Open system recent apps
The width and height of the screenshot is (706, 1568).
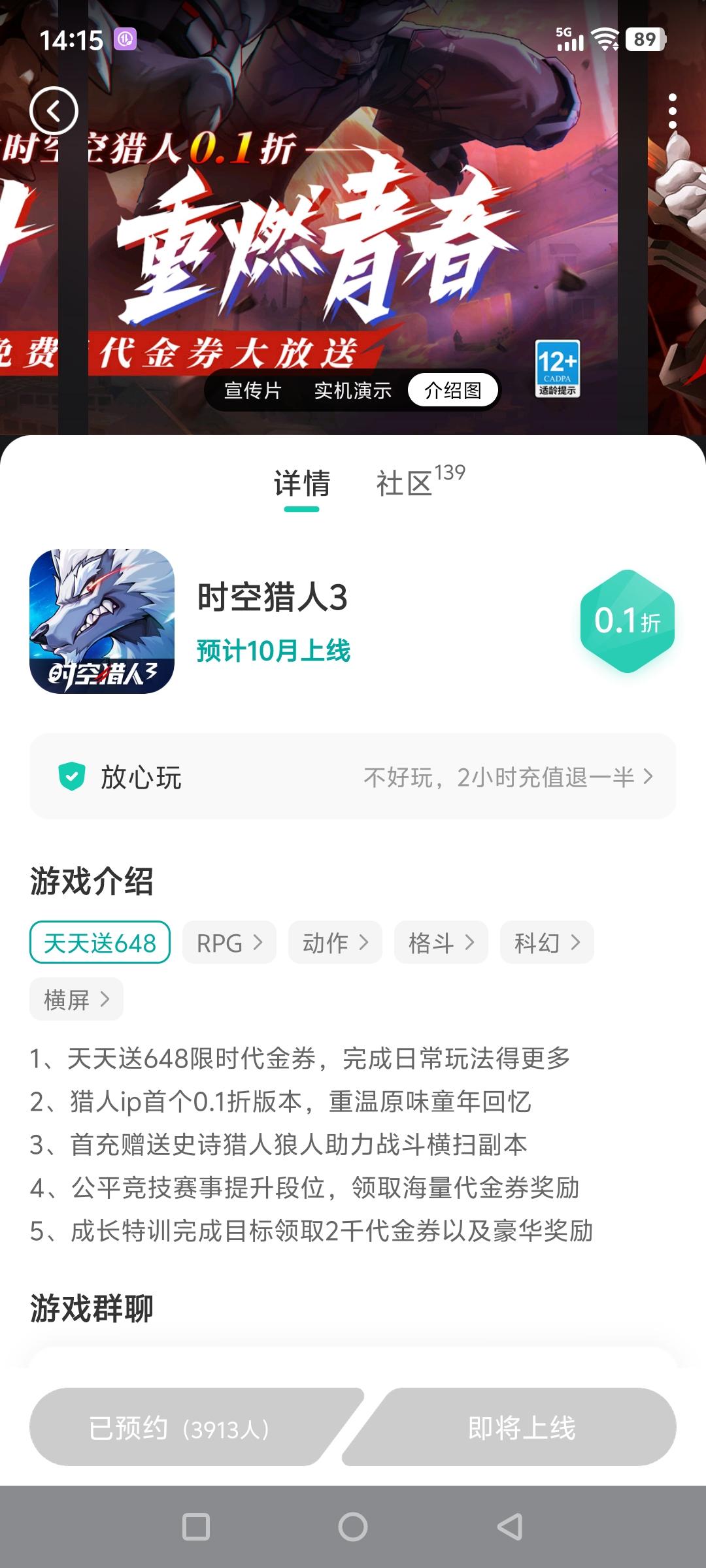coord(196,1527)
